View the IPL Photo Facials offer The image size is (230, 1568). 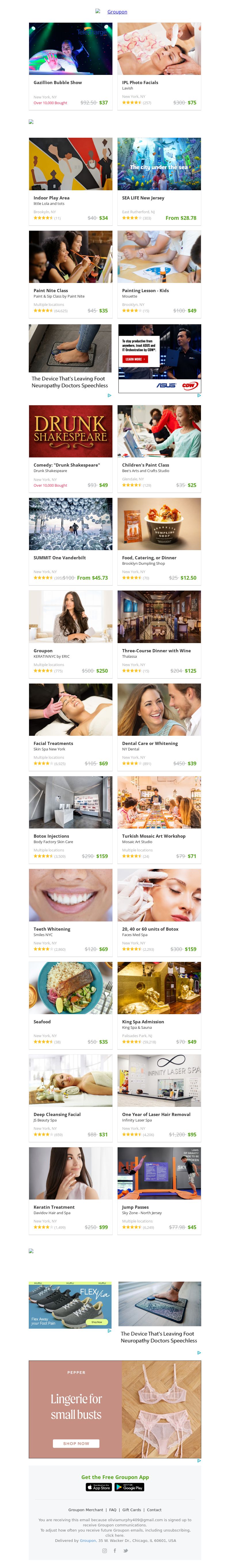pos(159,65)
